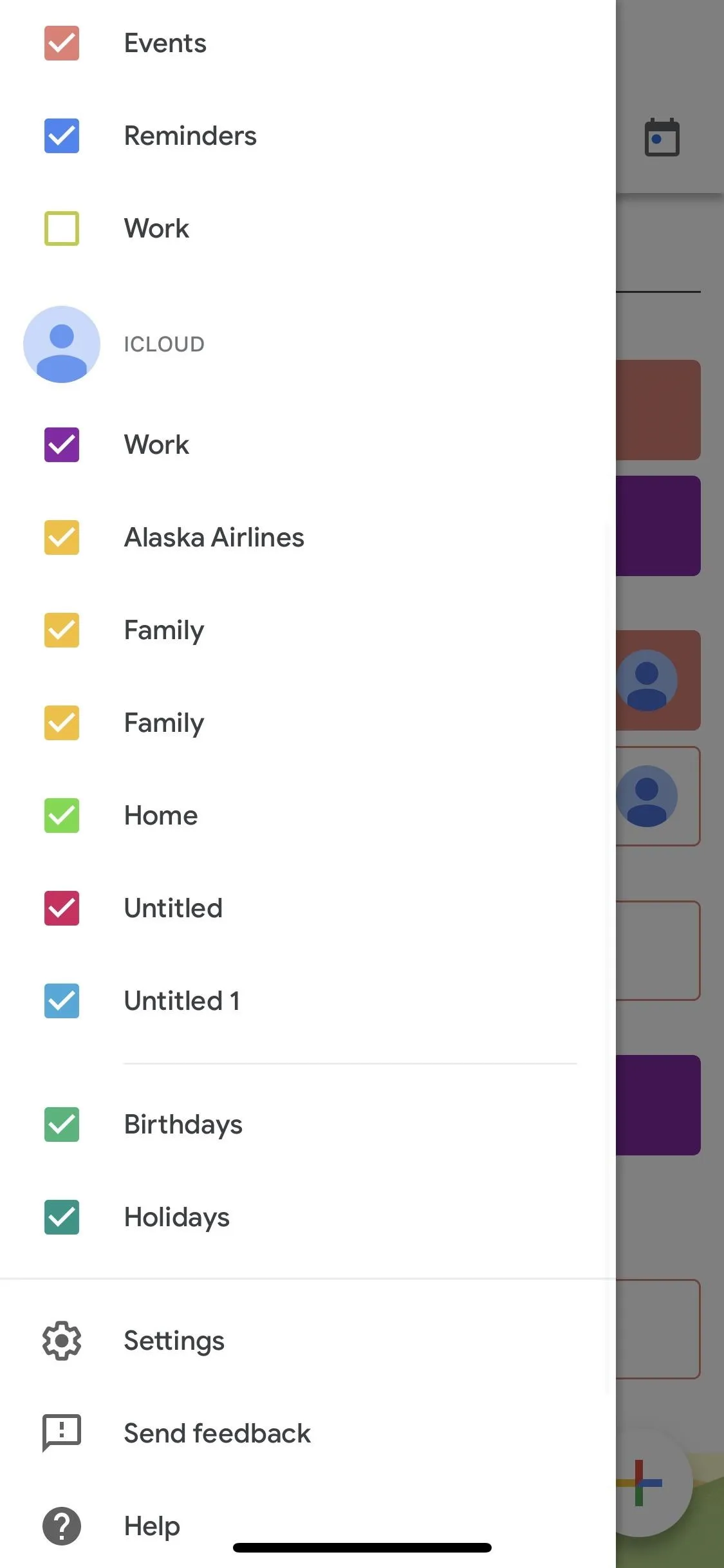The height and width of the screenshot is (1568, 724).
Task: Enable the unchecked Work calendar
Action: click(x=62, y=229)
